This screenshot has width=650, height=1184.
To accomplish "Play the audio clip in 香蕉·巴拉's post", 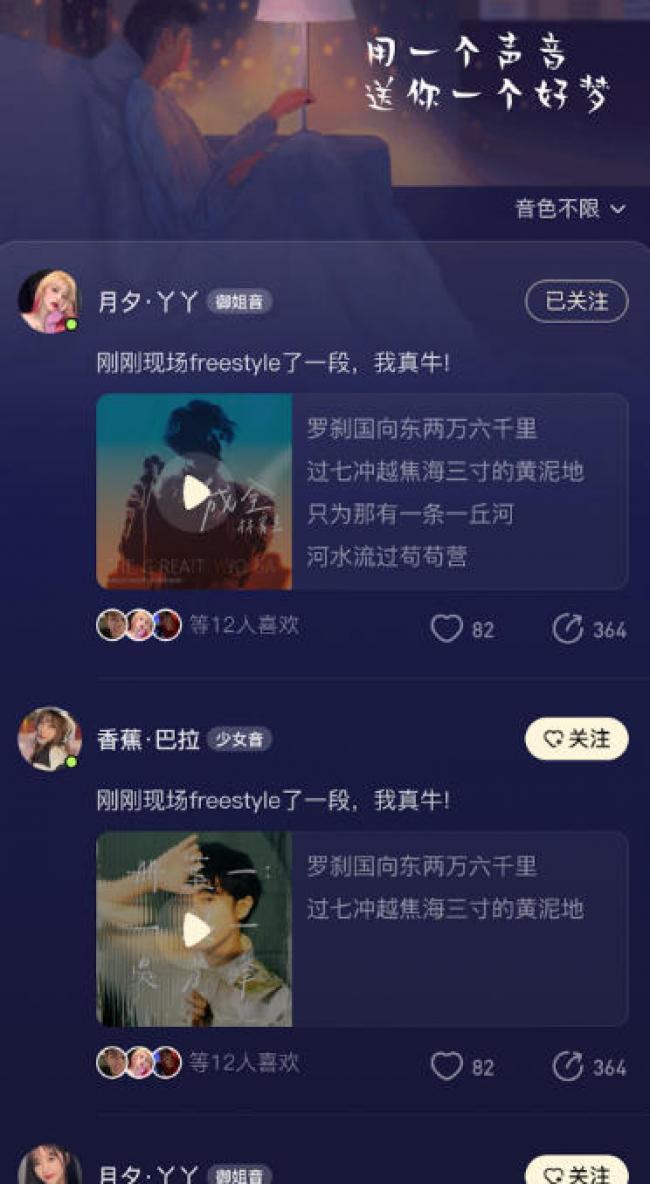I will [x=196, y=930].
